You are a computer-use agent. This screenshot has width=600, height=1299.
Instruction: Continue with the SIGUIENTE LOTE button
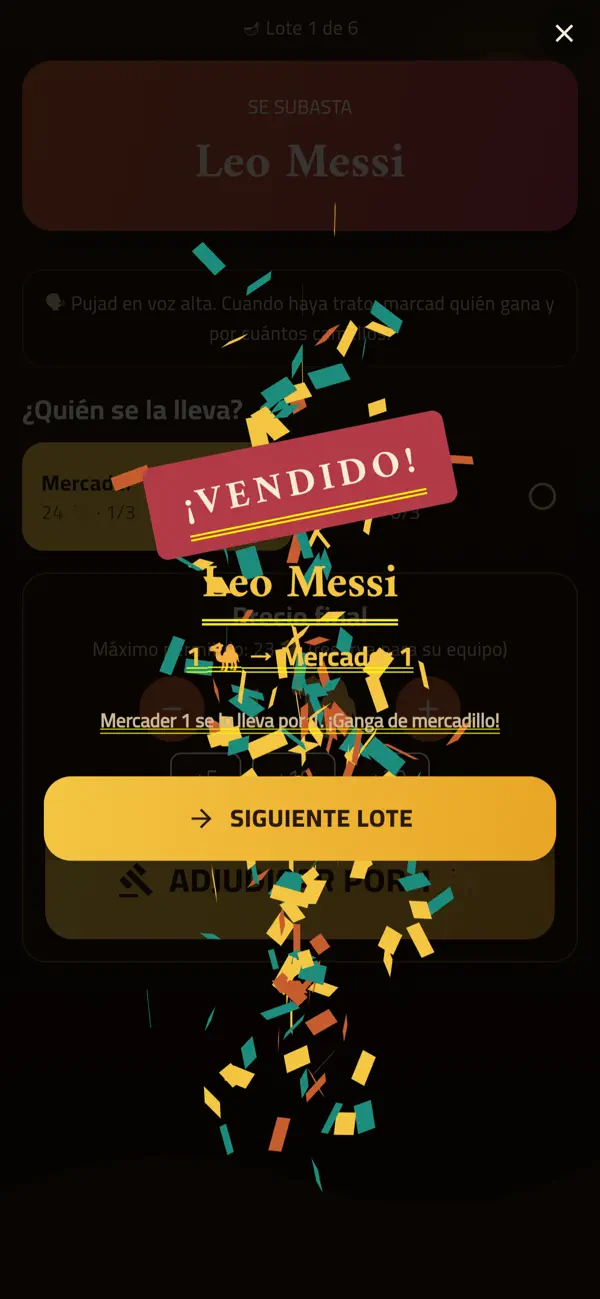click(x=300, y=818)
